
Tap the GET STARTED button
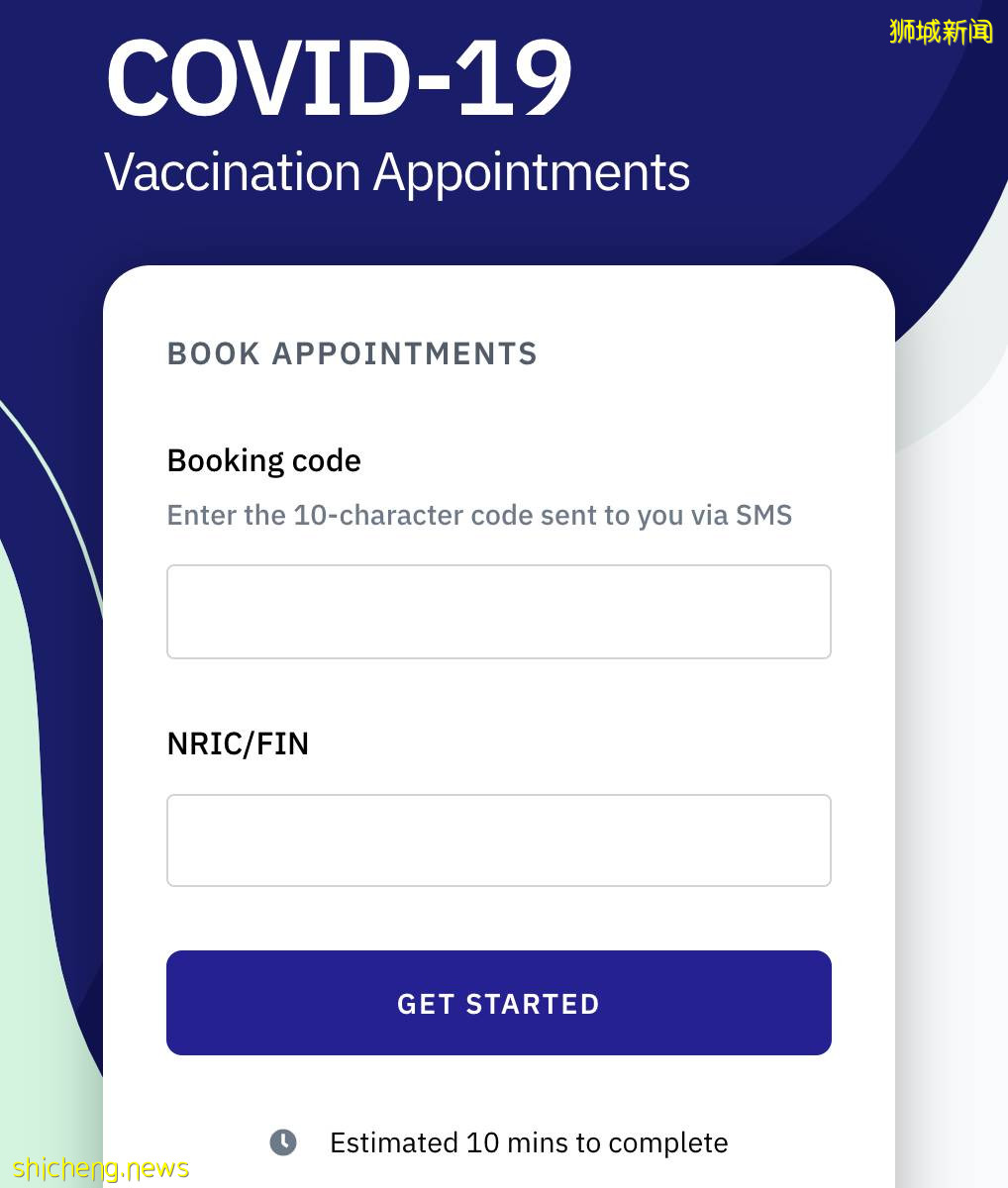pos(498,1003)
